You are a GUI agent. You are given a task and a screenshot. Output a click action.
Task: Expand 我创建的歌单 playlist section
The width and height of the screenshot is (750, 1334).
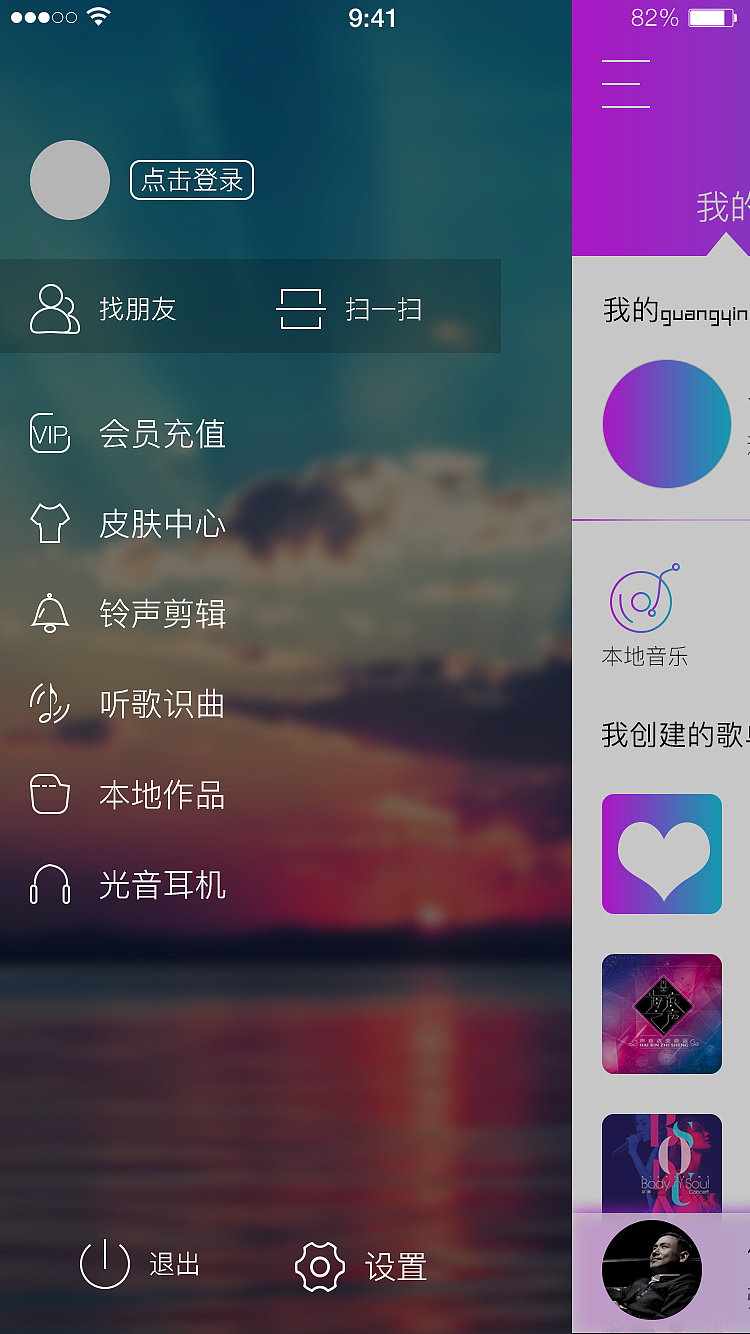(690, 735)
